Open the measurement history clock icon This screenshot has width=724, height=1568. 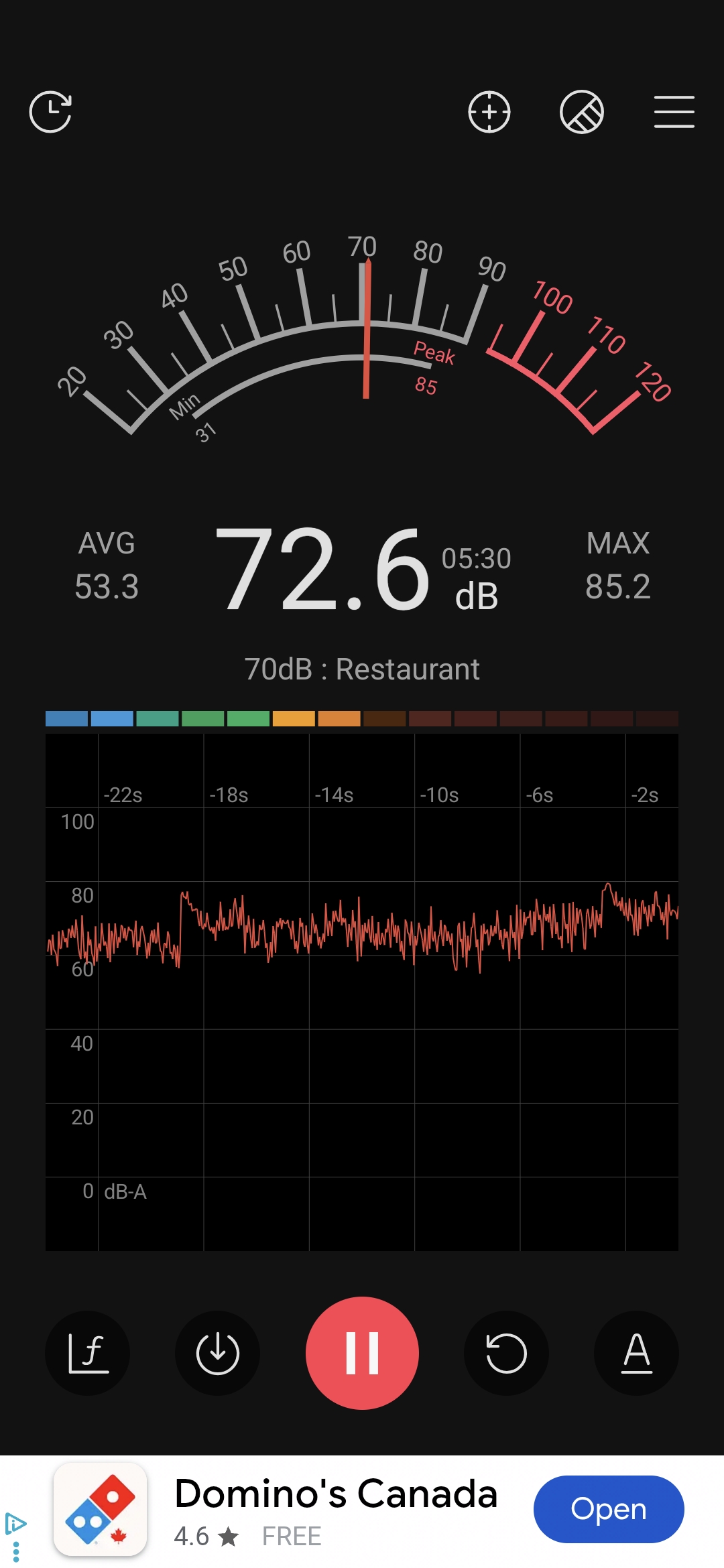pyautogui.click(x=51, y=111)
